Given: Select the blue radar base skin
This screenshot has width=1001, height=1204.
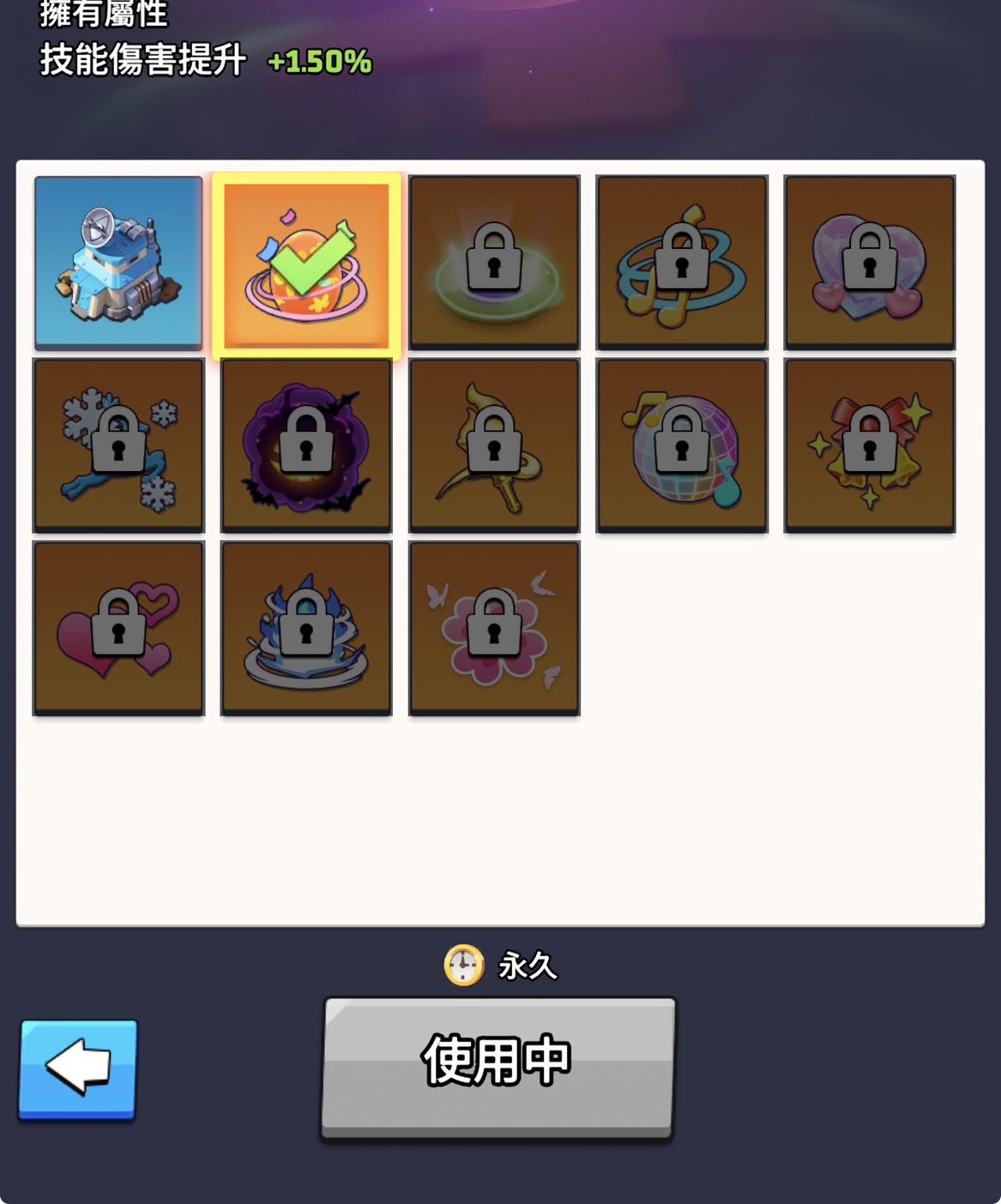Looking at the screenshot, I should 118,263.
